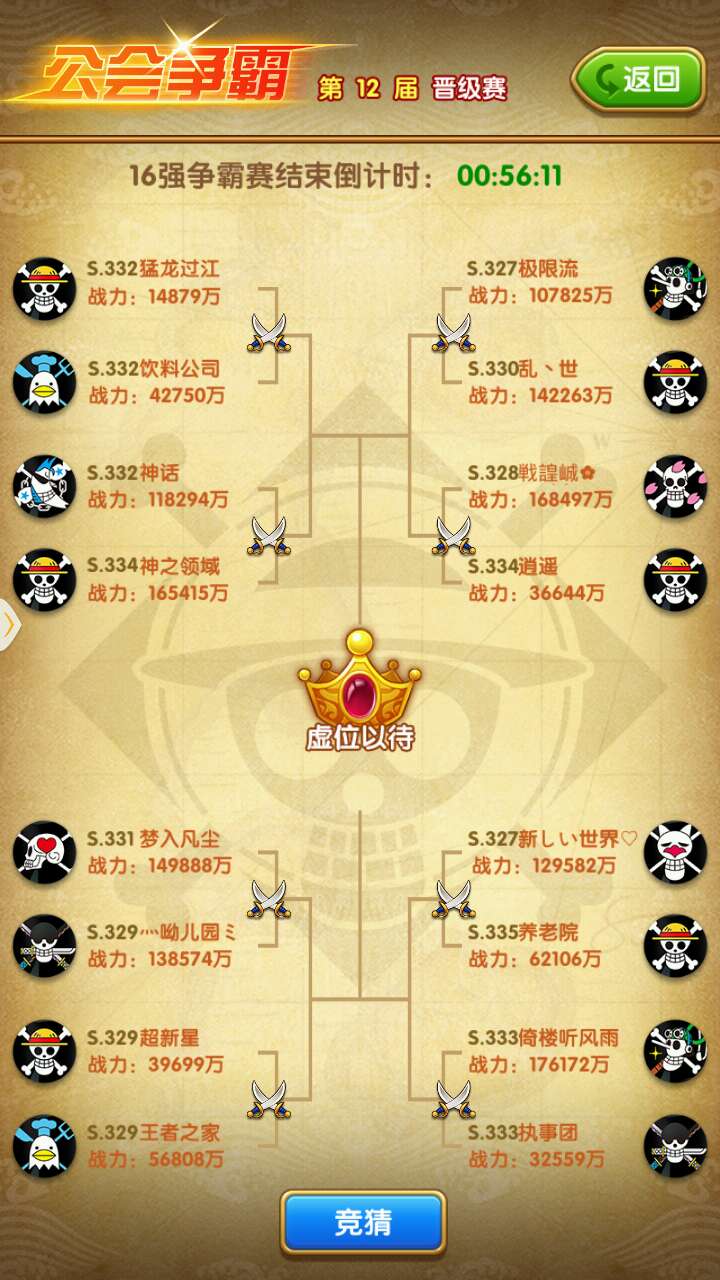This screenshot has height=1280, width=720.
Task: Open guild S.327极限流 flag icon
Action: [x=675, y=289]
